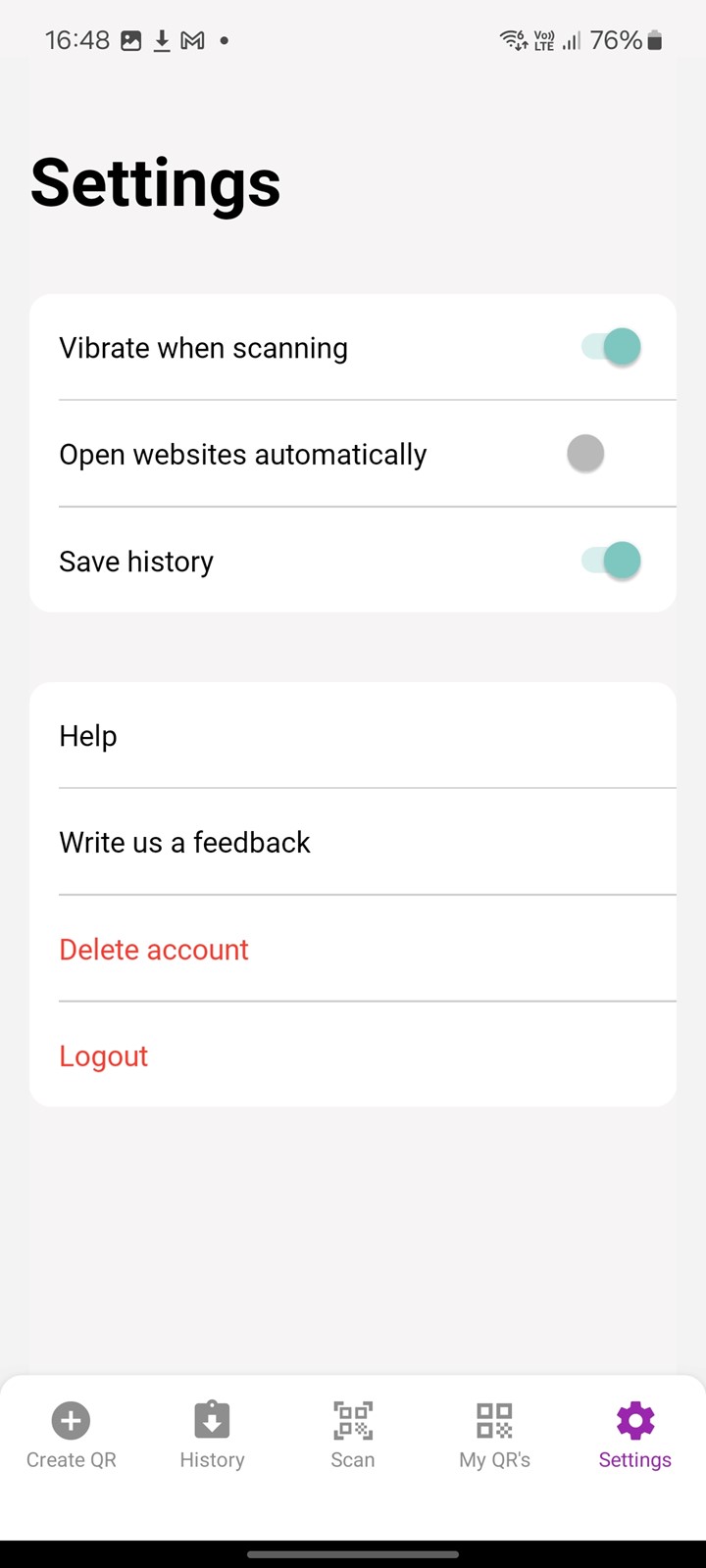Image resolution: width=706 pixels, height=1568 pixels.
Task: Select Delete account
Action: click(x=353, y=949)
